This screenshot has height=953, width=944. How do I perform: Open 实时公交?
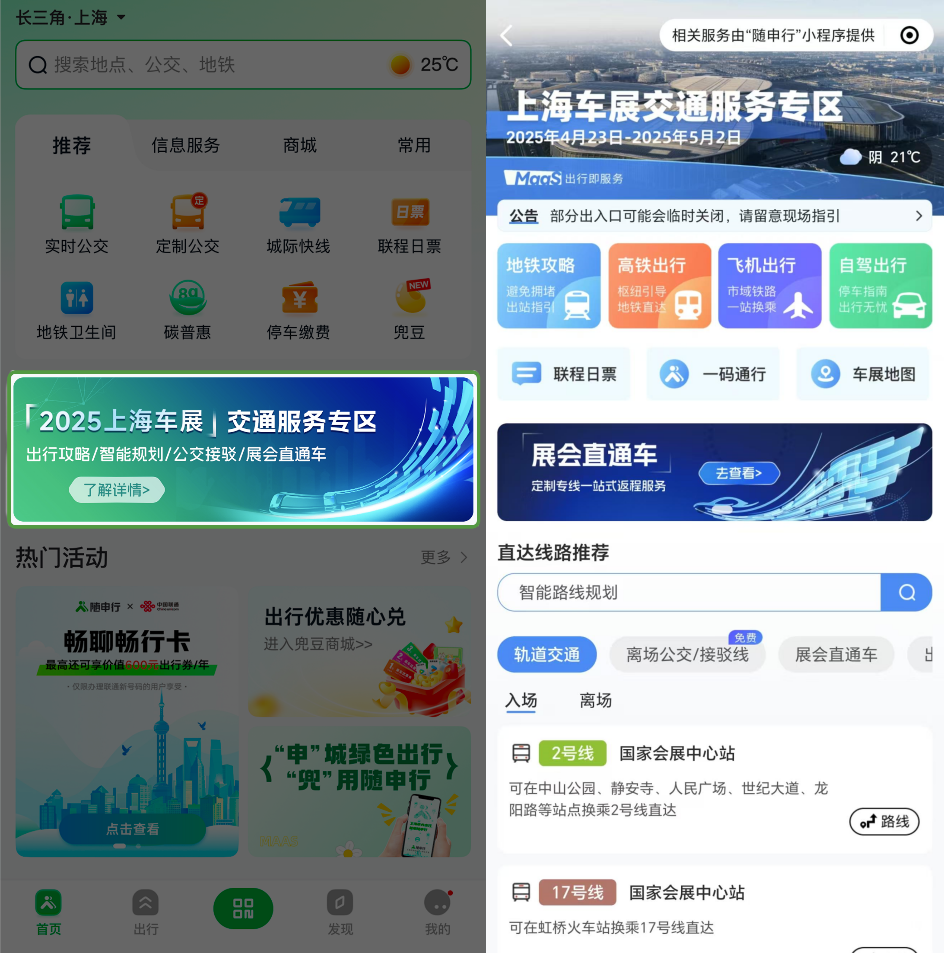(x=77, y=225)
